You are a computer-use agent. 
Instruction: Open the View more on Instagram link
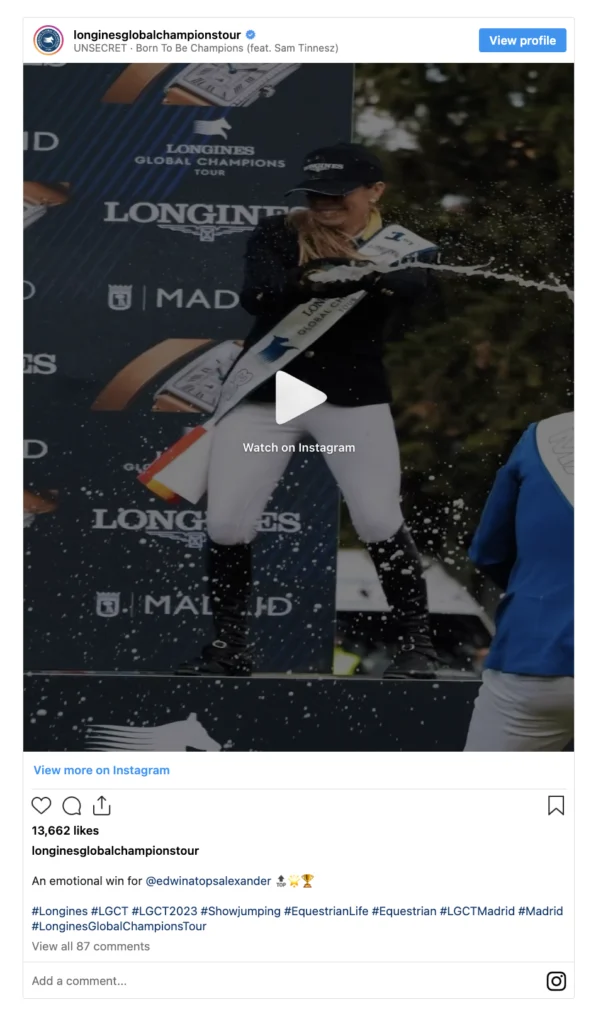pos(101,770)
